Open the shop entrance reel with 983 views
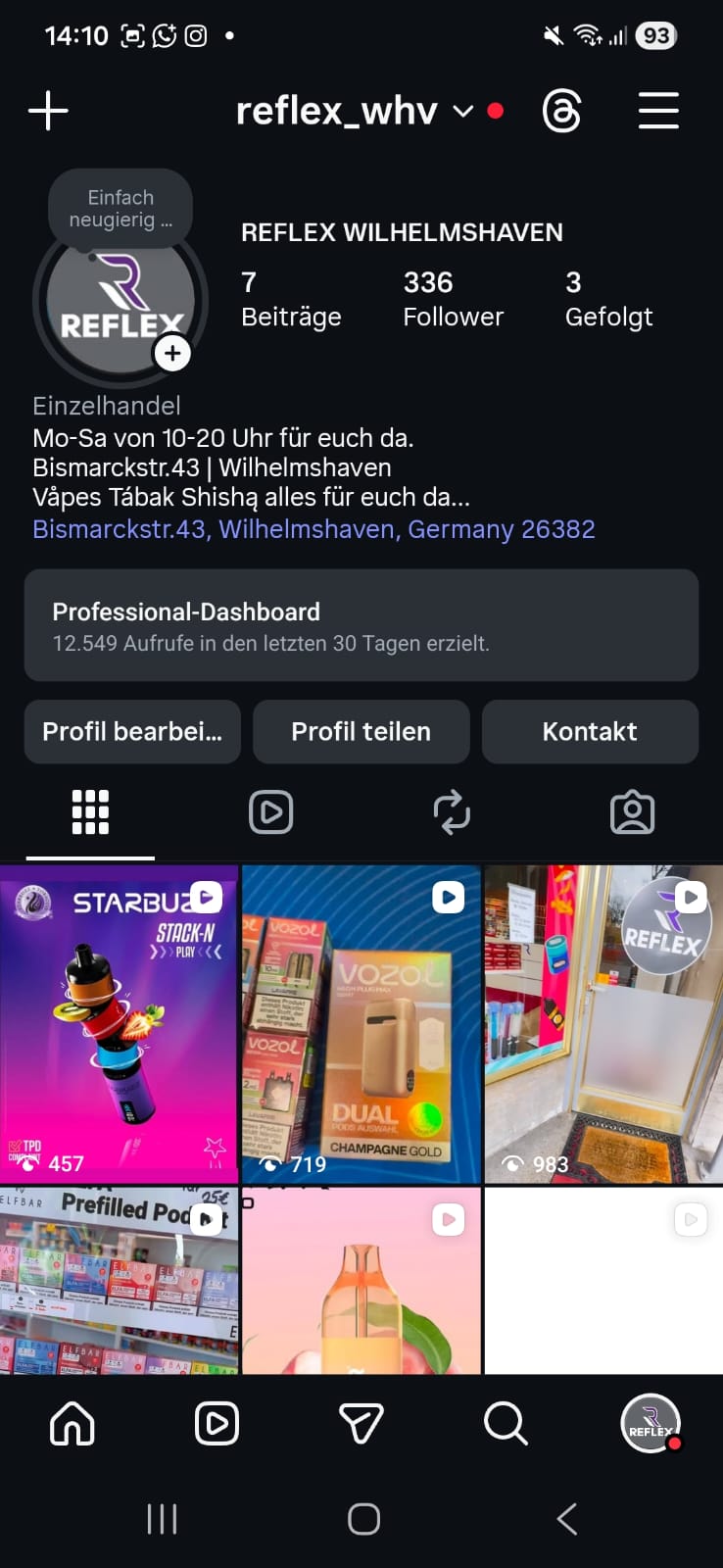This screenshot has height=1568, width=723. pyautogui.click(x=603, y=1024)
